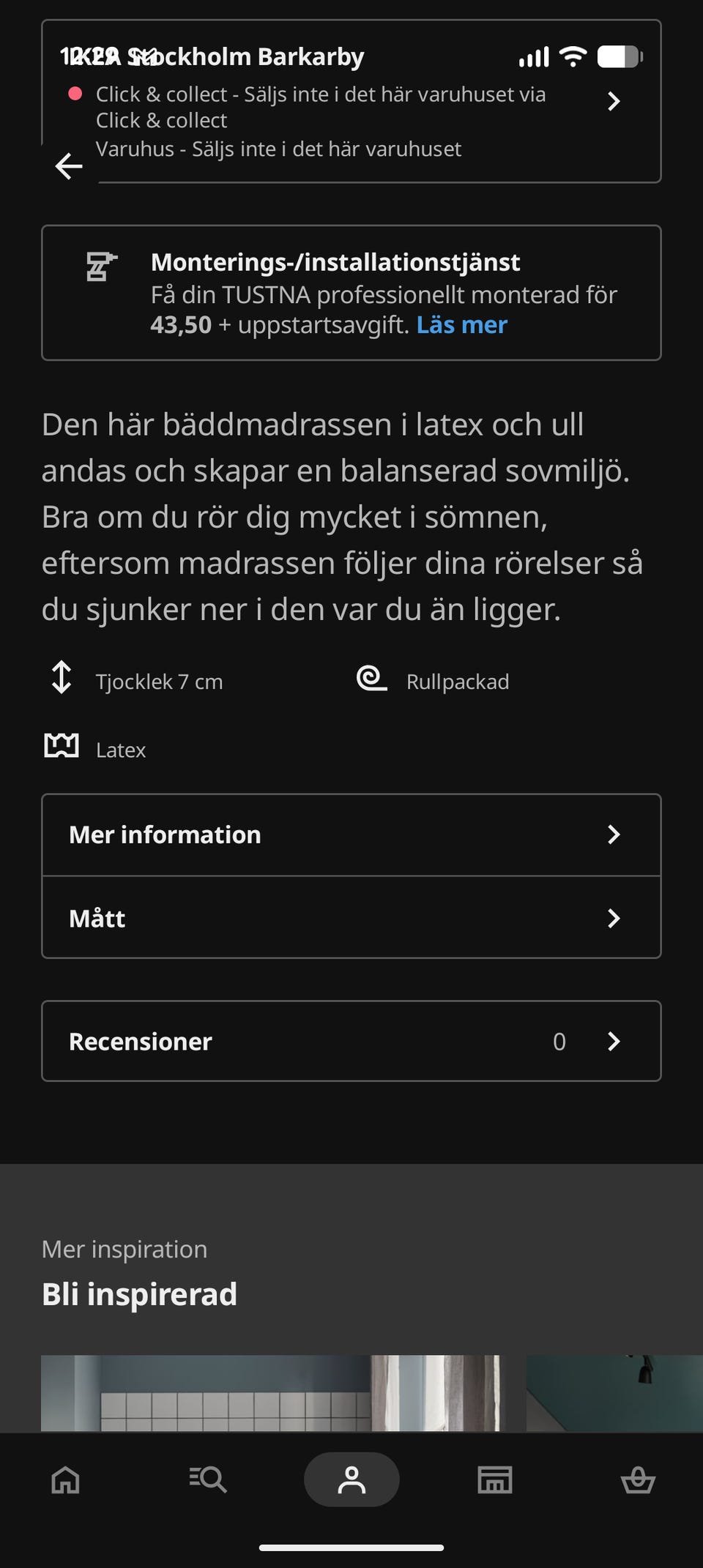Open the Mått row
This screenshot has width=703, height=1568.
click(x=351, y=918)
